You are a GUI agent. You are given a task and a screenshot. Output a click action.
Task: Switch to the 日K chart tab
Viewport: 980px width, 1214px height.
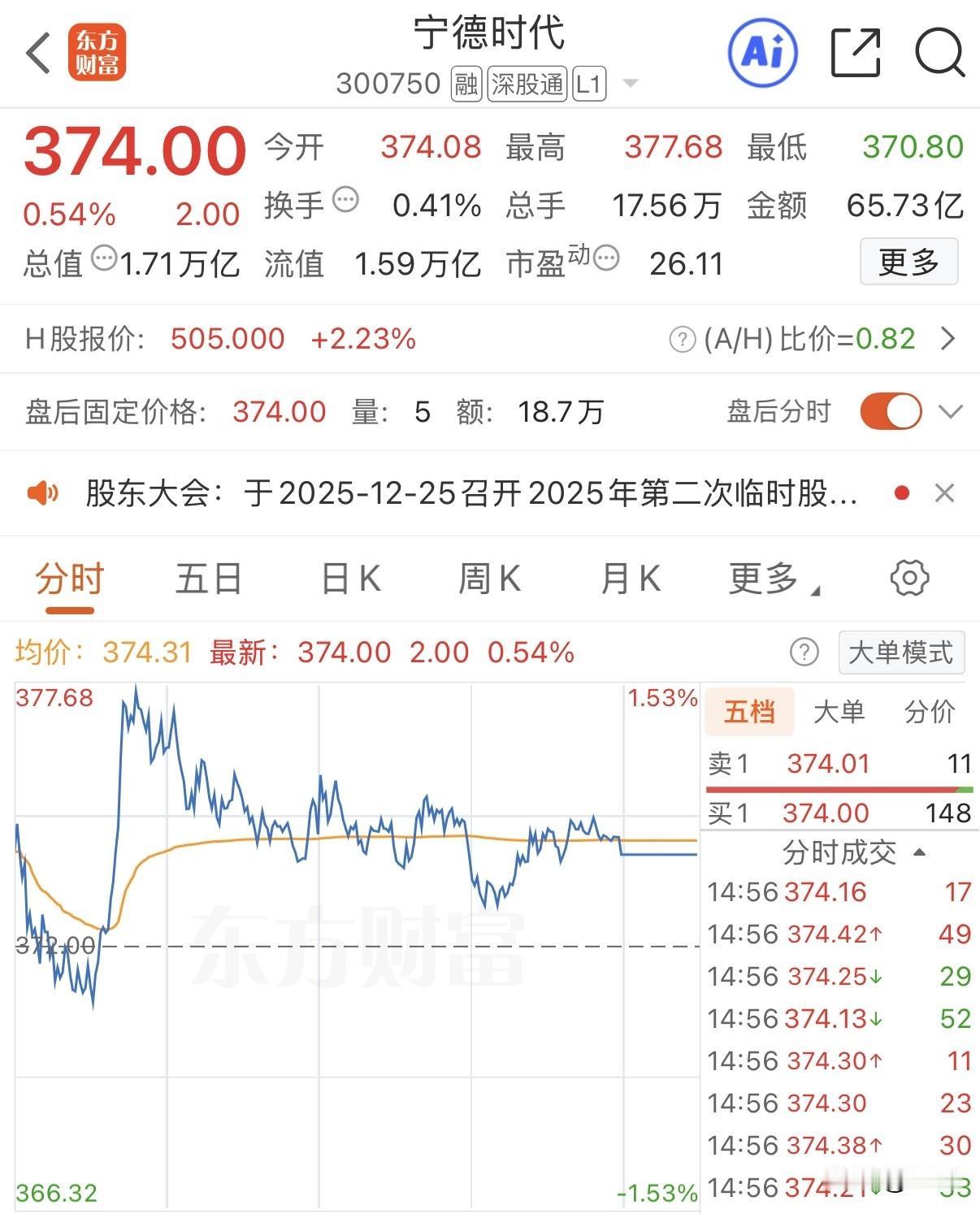(349, 579)
